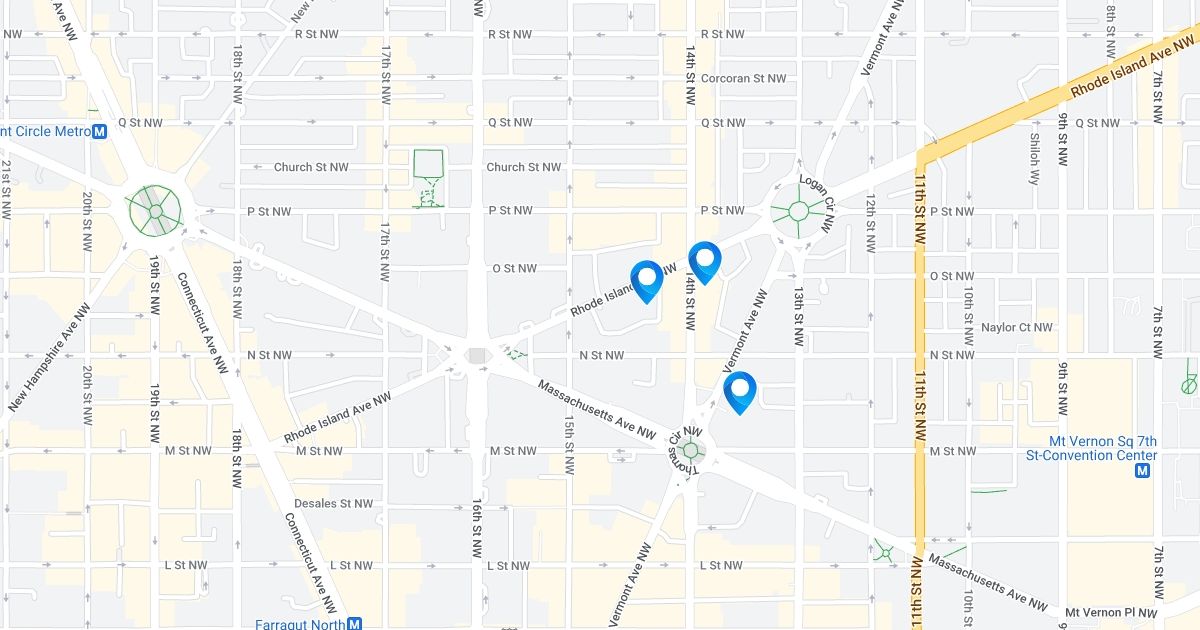Select the map pin on 14th St NW
The width and height of the screenshot is (1200, 630).
[705, 260]
